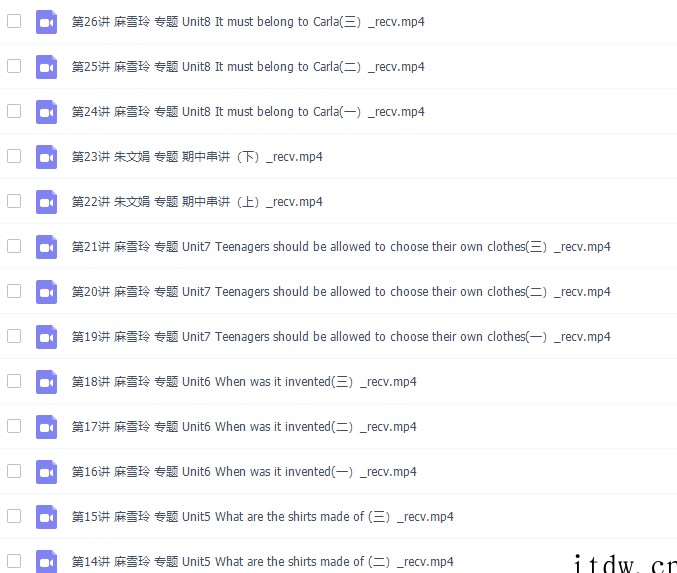Screen dimensions: 677x573
Task: Check the box for 第22讲 期中串讲(上)
Action: point(14,201)
